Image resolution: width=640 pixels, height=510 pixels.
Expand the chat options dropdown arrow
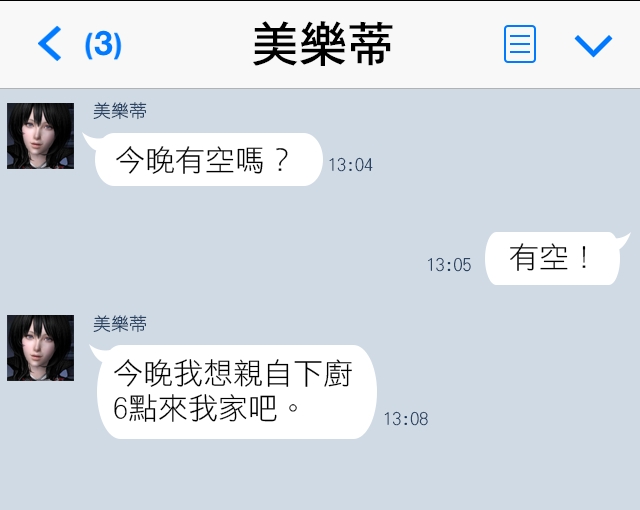coord(593,45)
